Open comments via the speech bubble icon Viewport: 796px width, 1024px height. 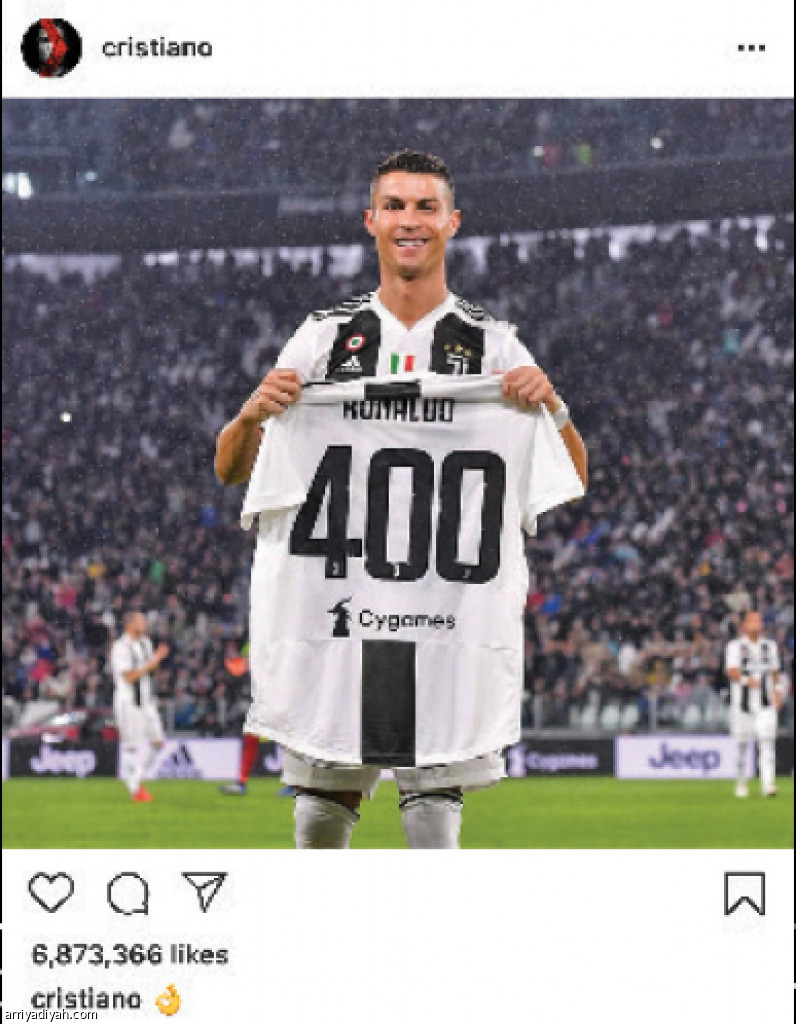[x=128, y=893]
